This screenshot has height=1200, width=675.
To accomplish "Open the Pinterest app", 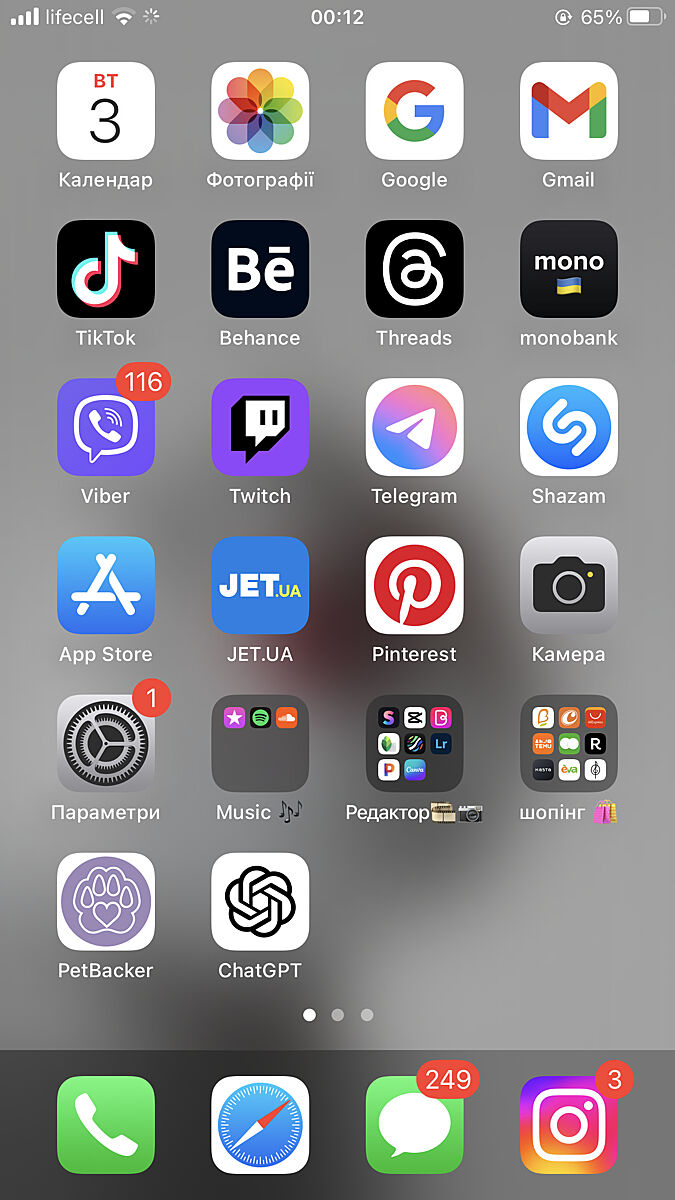I will (414, 585).
